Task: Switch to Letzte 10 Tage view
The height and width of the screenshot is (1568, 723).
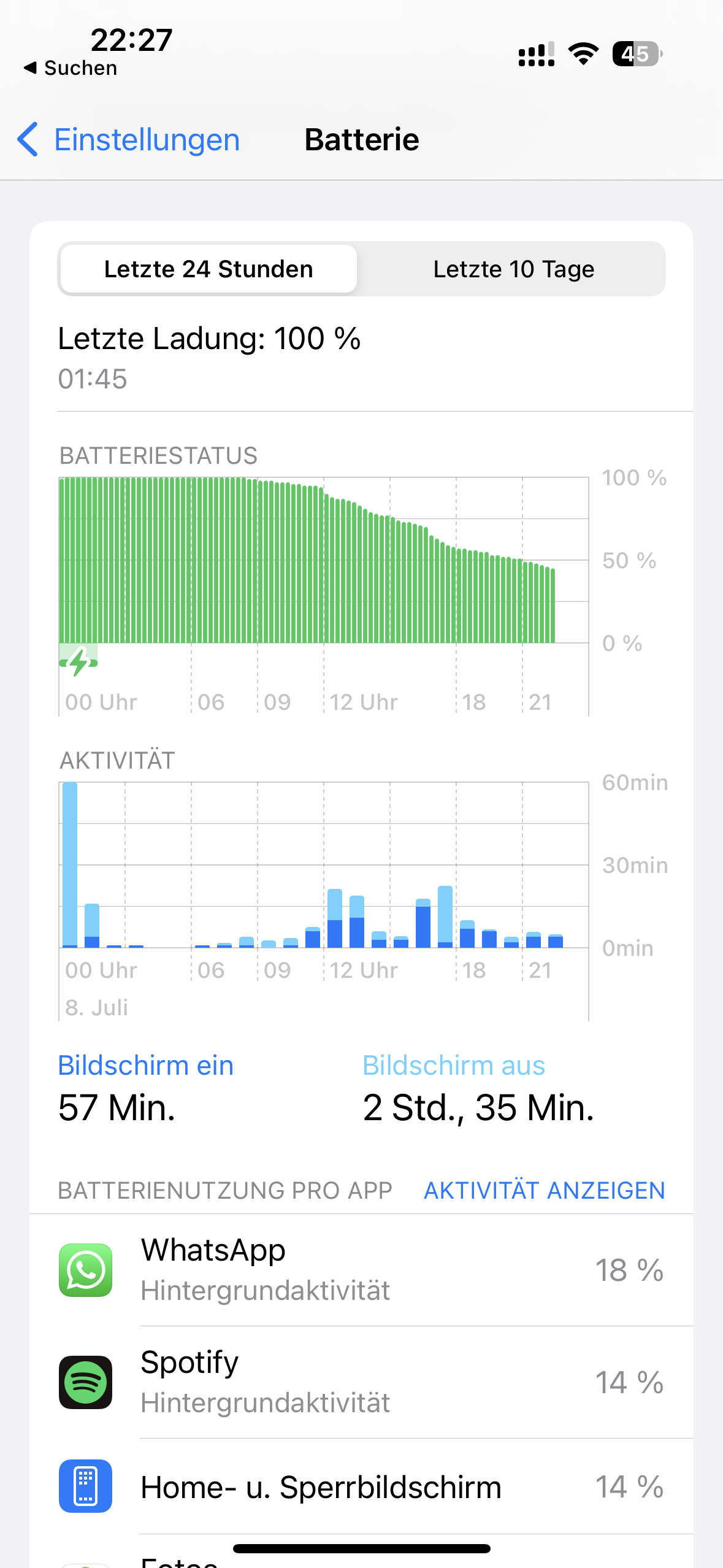Action: (x=513, y=269)
